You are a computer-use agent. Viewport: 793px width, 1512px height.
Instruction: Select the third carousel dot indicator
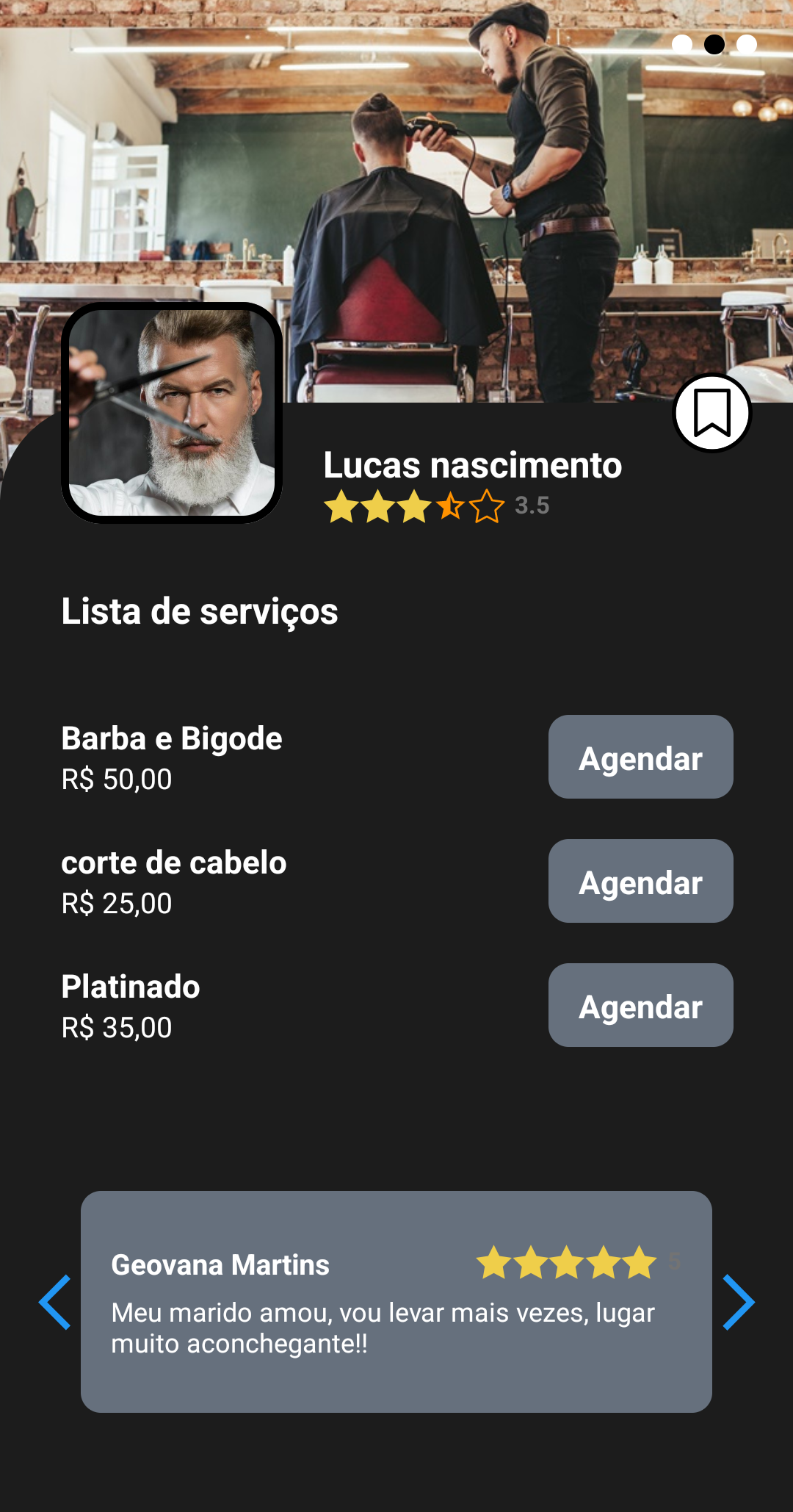748,46
